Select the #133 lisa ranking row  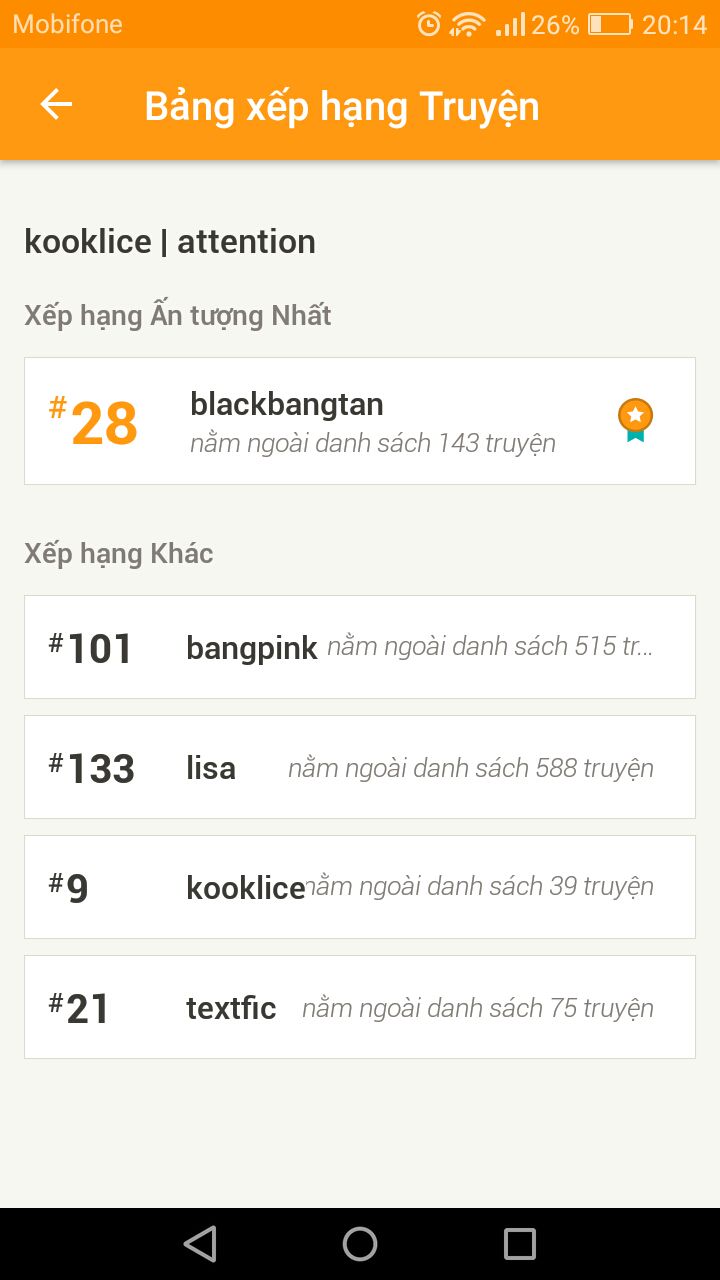tap(359, 767)
